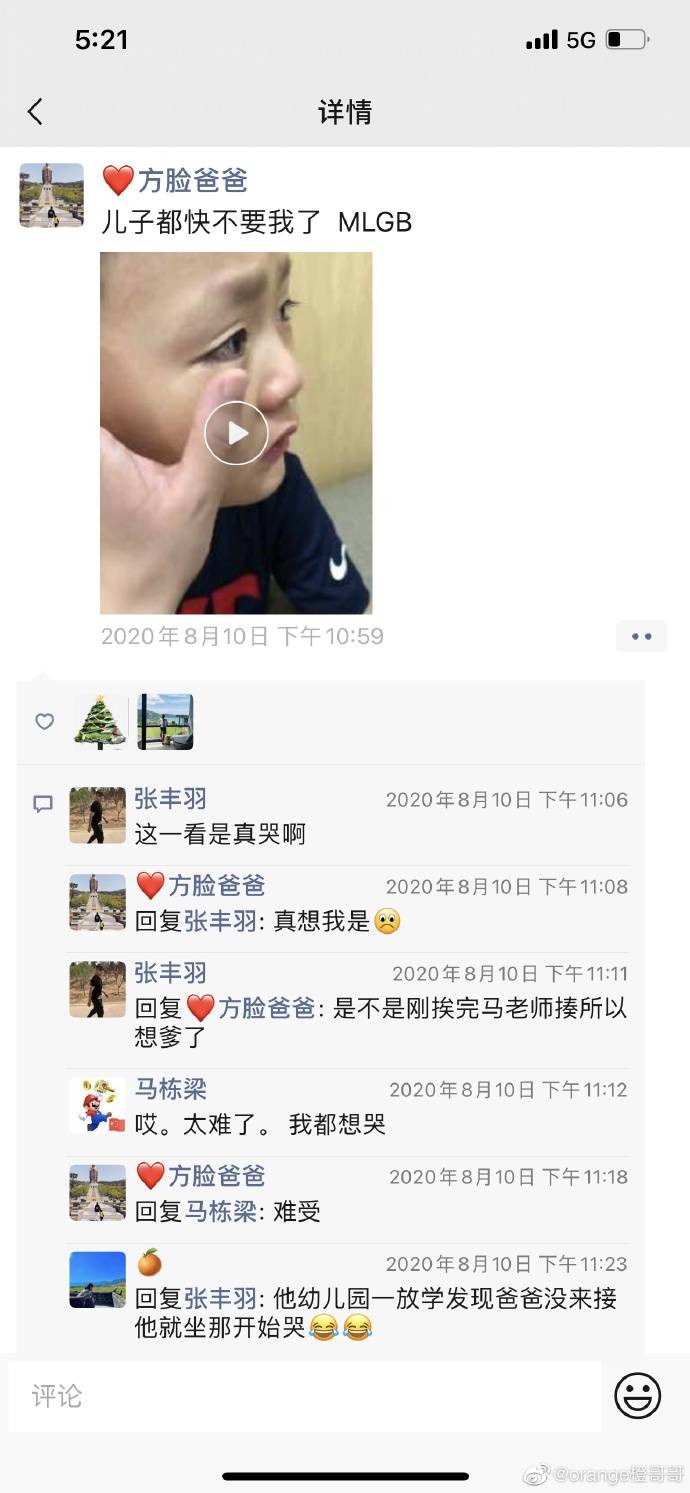Tap 马栋梁 link in the 难受 reply
This screenshot has height=1493, width=690.
[220, 1212]
